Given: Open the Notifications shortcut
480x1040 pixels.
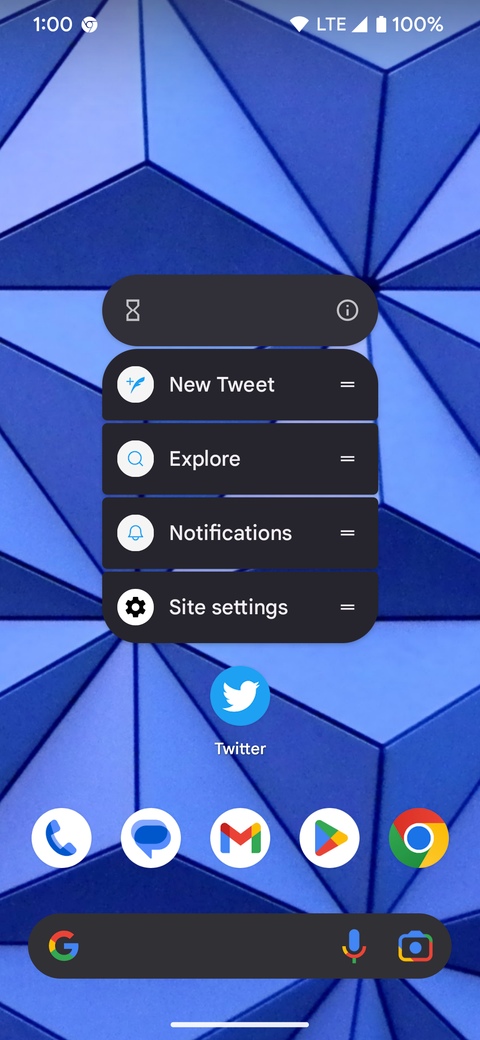Looking at the screenshot, I should coord(240,533).
